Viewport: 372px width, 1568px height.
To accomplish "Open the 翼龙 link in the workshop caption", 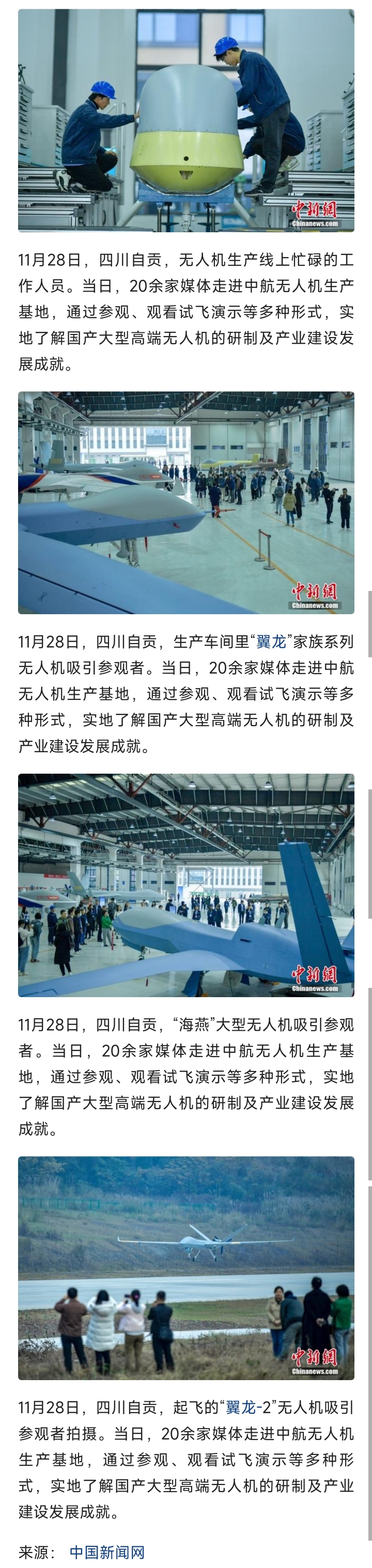I will [x=271, y=642].
